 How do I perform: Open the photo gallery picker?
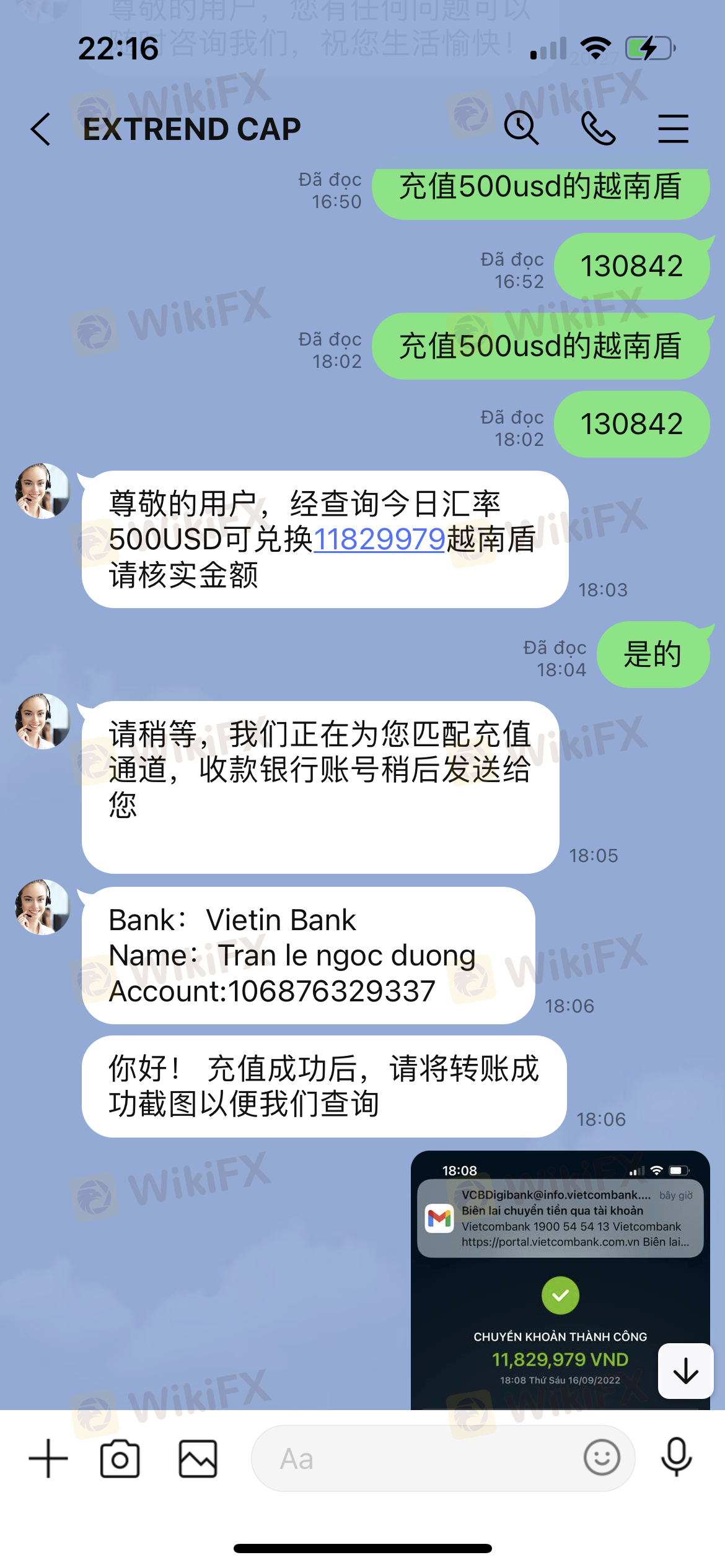point(198,1458)
